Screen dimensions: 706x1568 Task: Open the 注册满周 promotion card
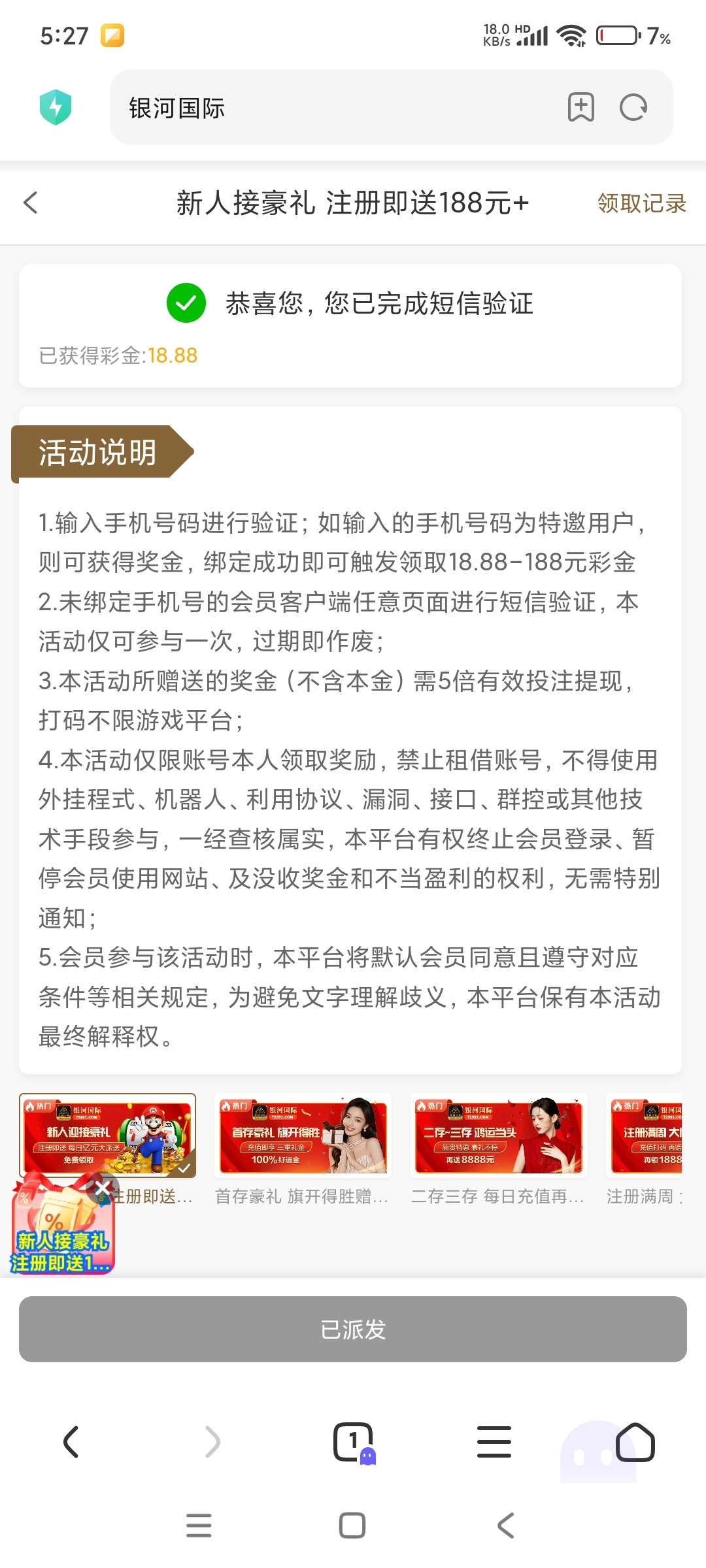pos(646,1135)
